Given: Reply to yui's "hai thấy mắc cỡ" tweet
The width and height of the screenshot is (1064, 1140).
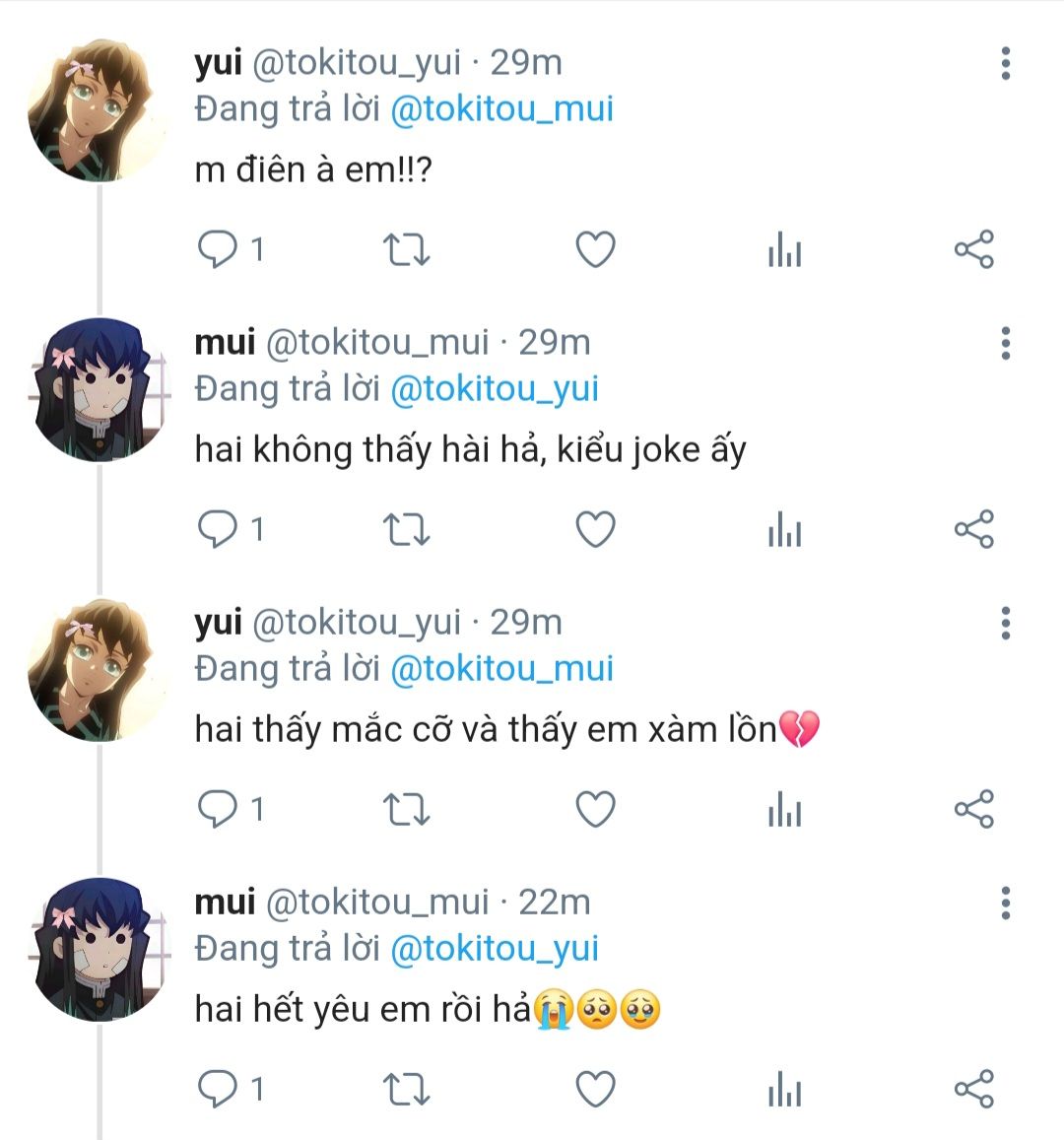Looking at the screenshot, I should click(218, 810).
